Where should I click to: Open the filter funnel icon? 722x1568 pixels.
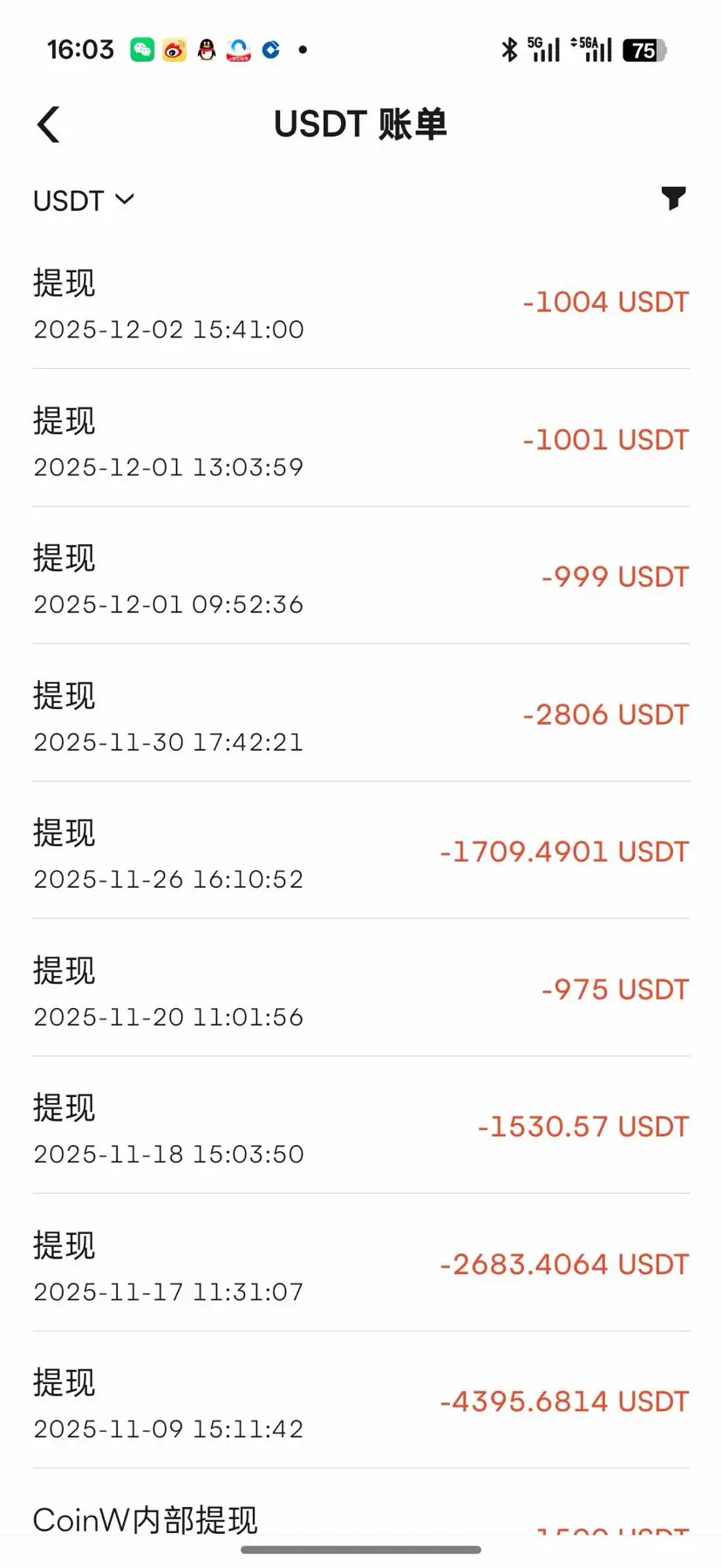tap(673, 199)
